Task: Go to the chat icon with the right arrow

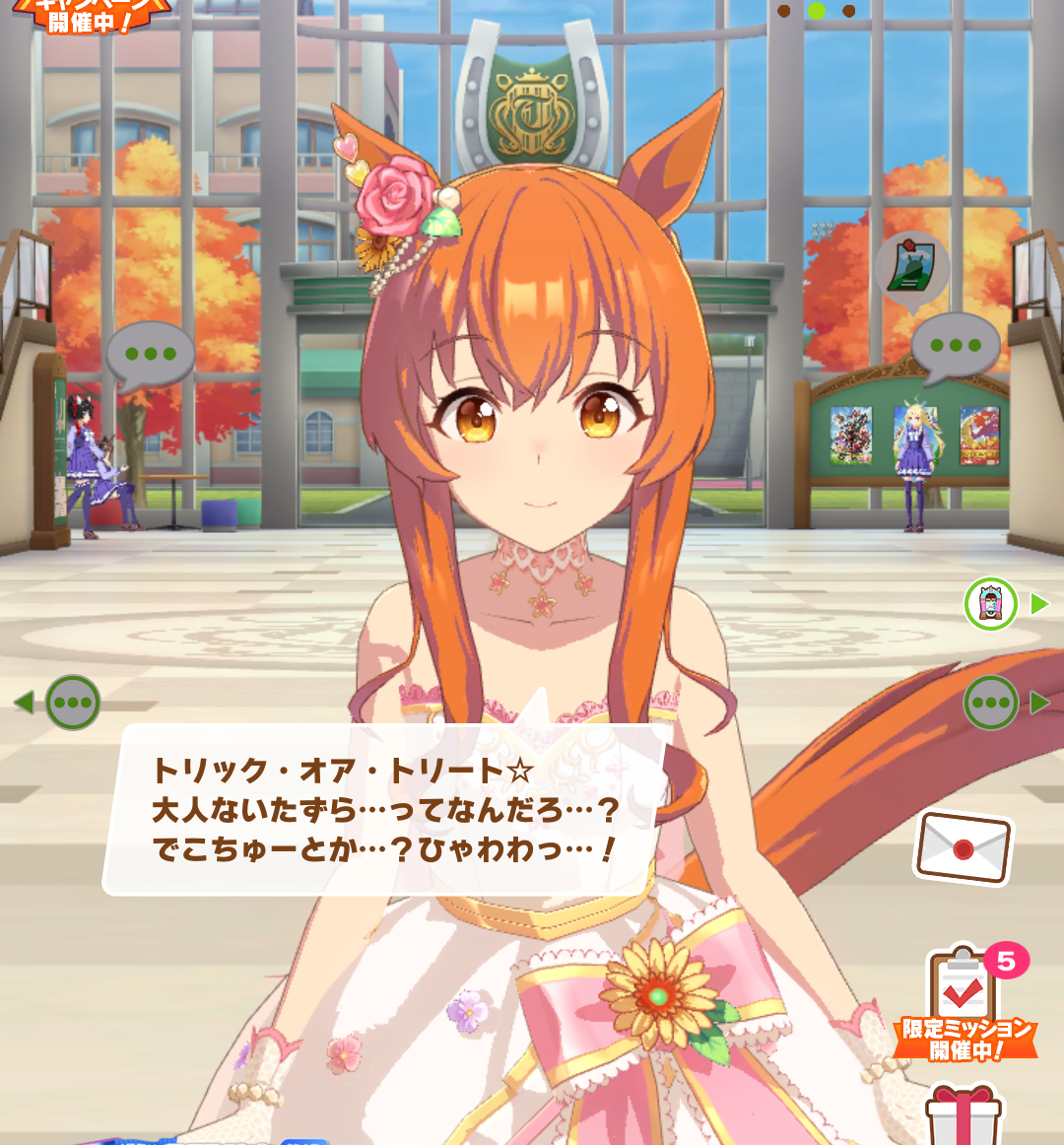Action: pyautogui.click(x=991, y=703)
